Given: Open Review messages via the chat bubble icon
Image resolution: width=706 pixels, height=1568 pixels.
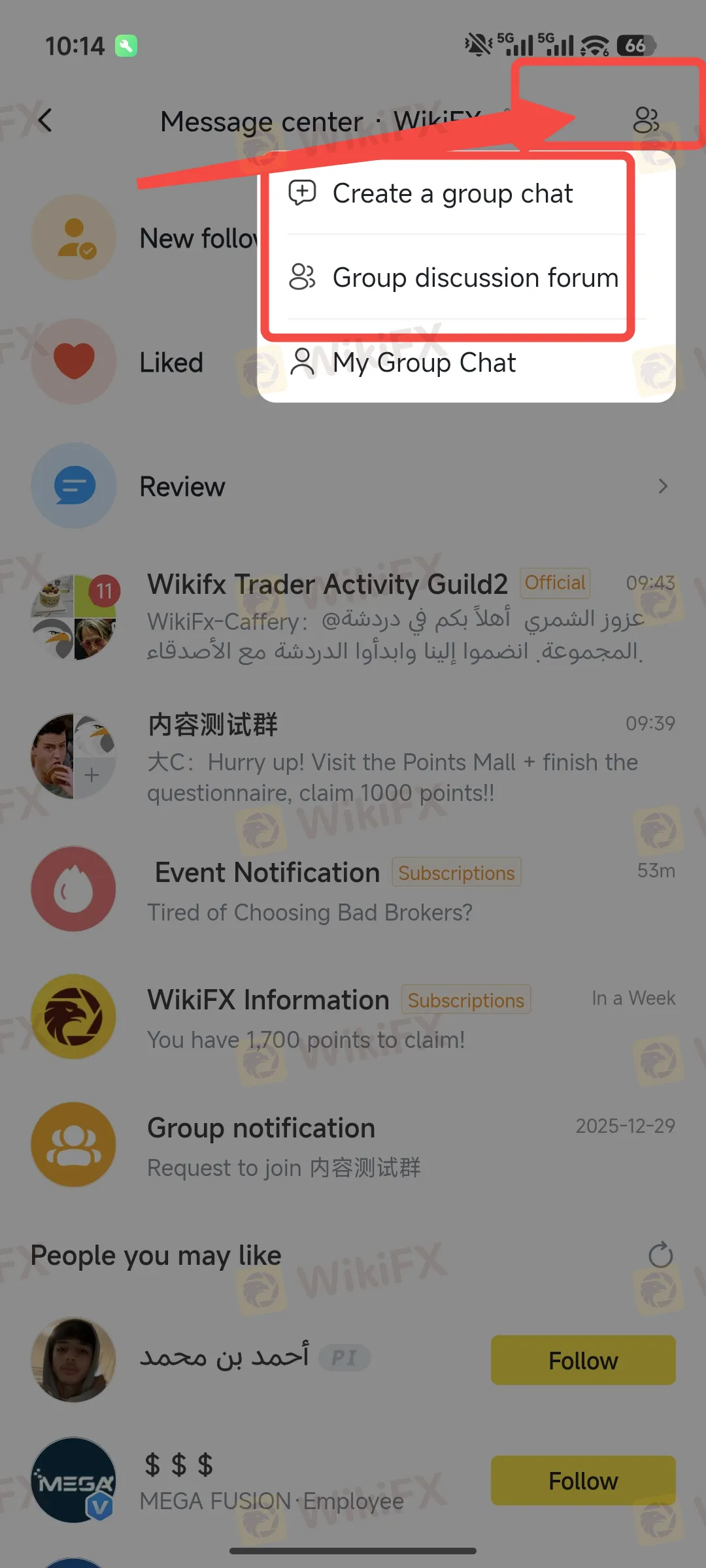Looking at the screenshot, I should point(74,485).
